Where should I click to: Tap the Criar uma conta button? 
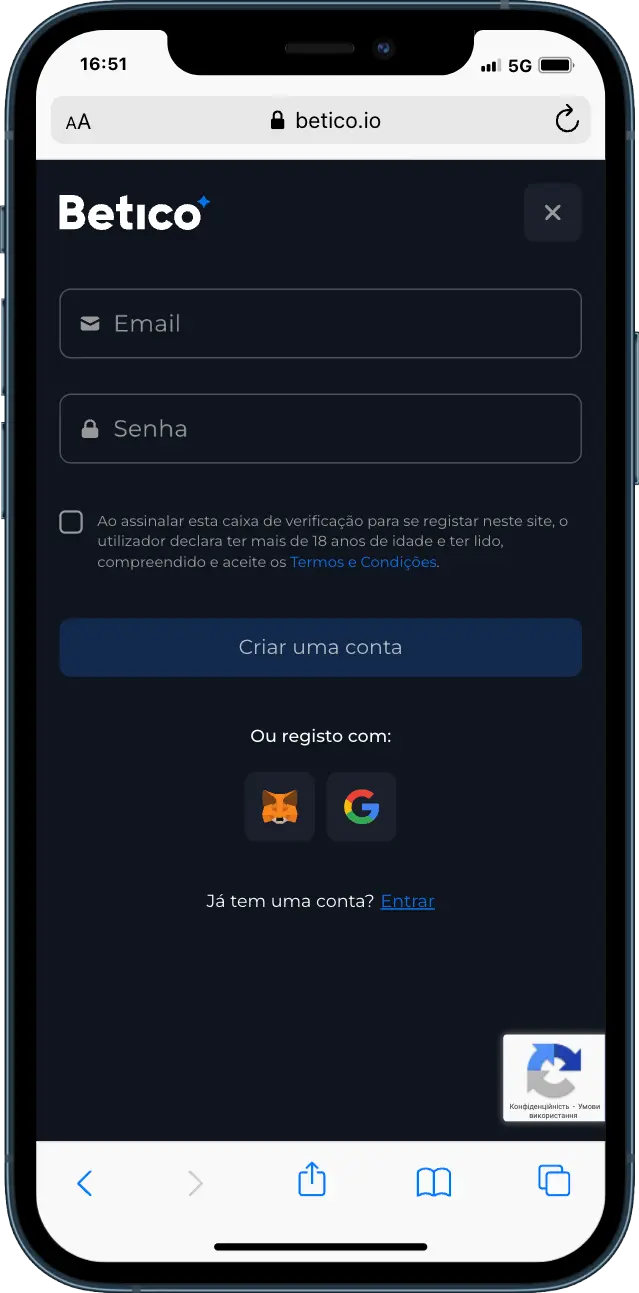tap(320, 647)
